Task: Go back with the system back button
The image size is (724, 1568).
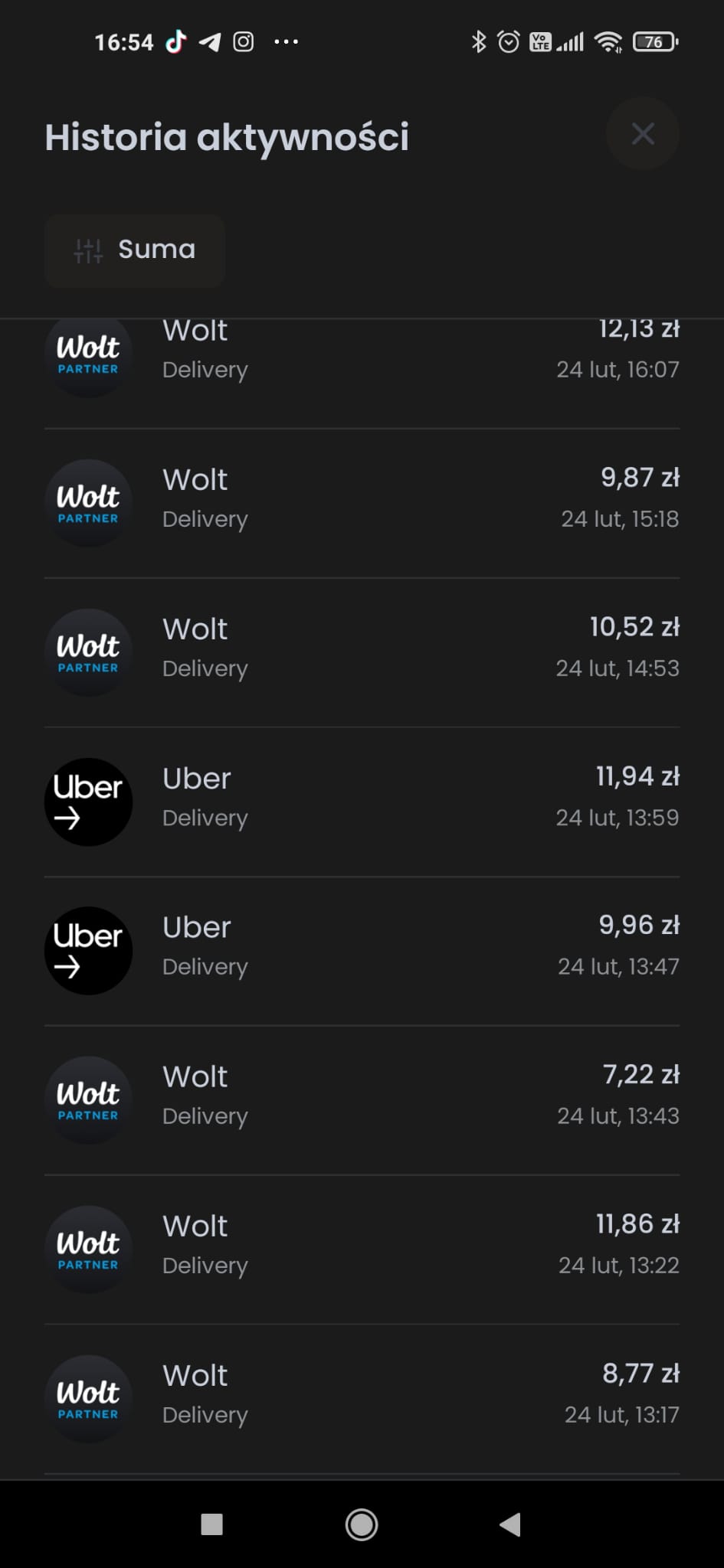Action: (510, 1524)
